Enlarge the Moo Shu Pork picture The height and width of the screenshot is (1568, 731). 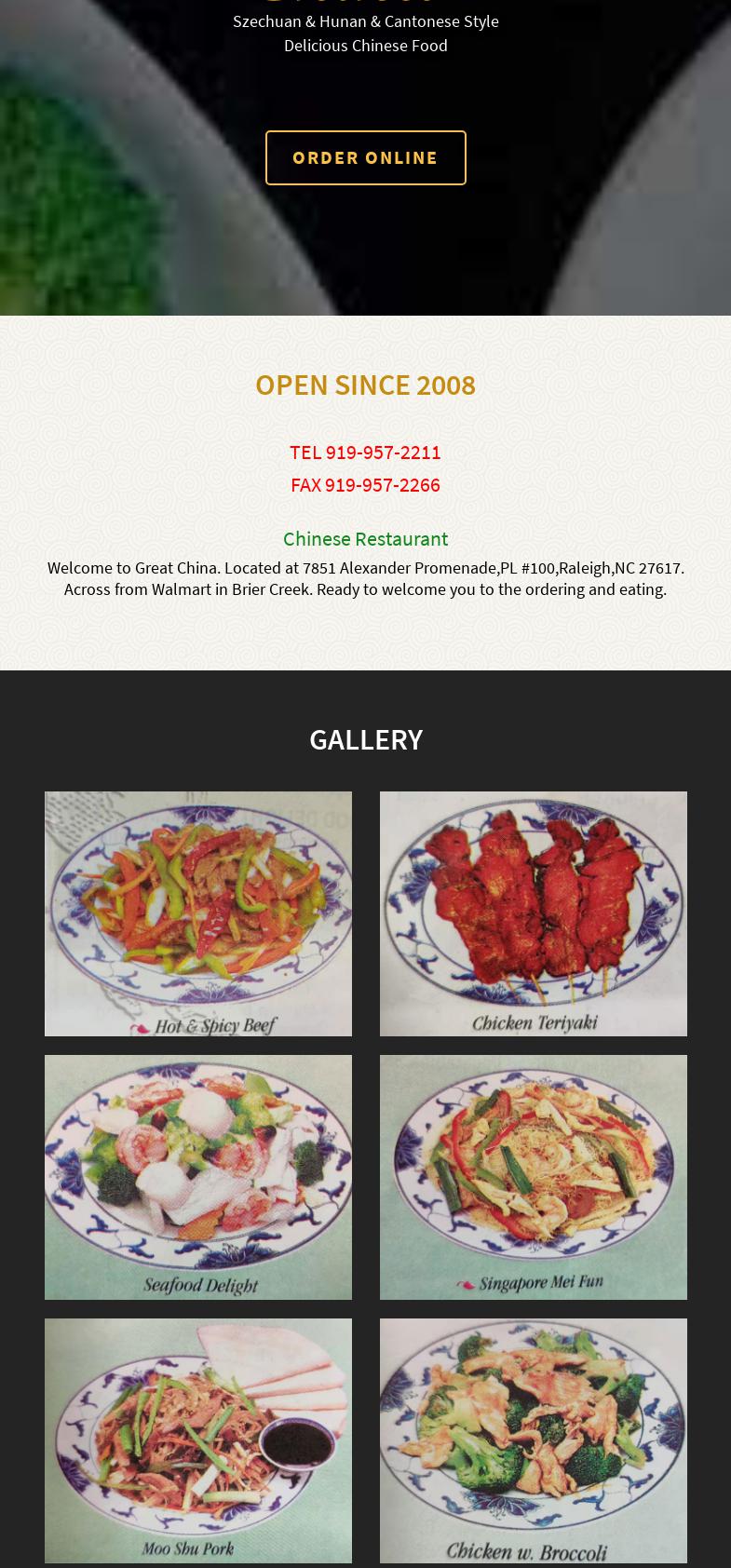[x=198, y=1440]
